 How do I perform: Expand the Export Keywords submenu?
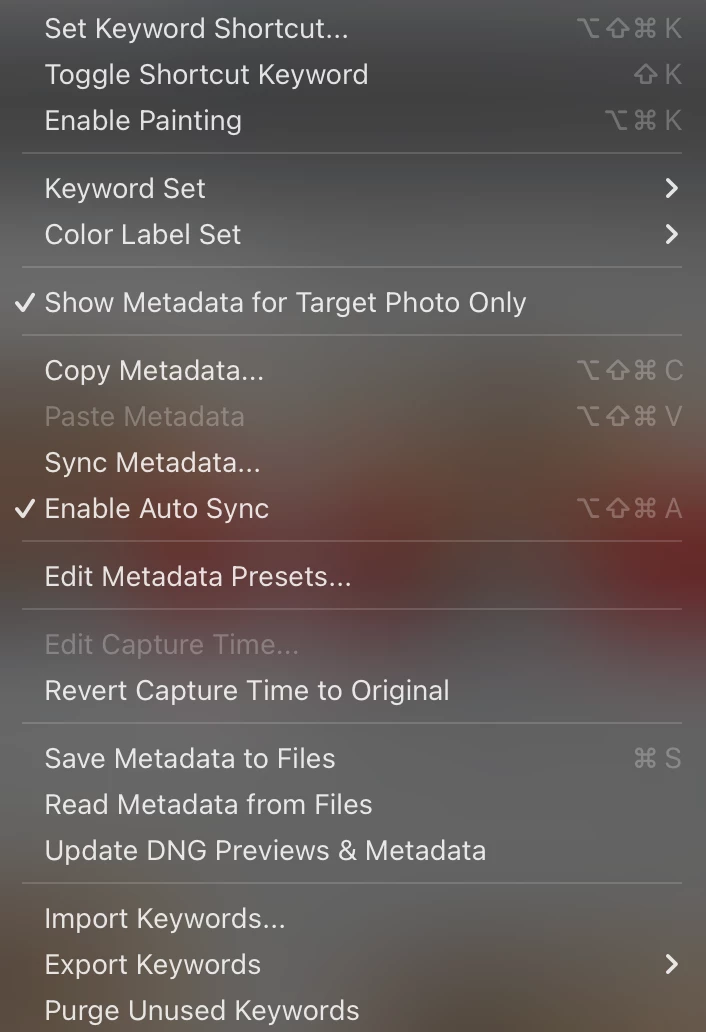point(153,965)
